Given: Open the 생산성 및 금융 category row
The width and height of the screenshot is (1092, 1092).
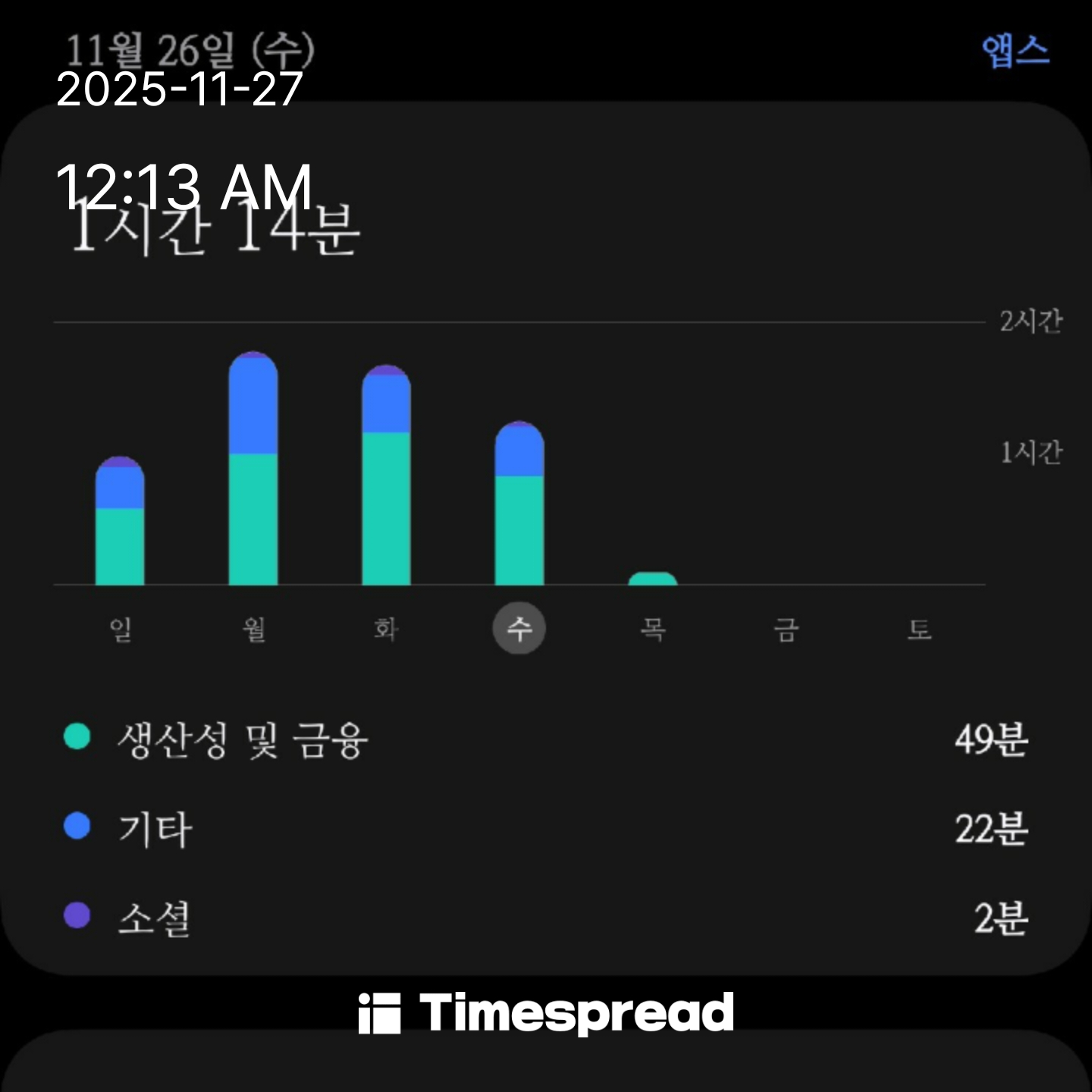Looking at the screenshot, I should (544, 739).
